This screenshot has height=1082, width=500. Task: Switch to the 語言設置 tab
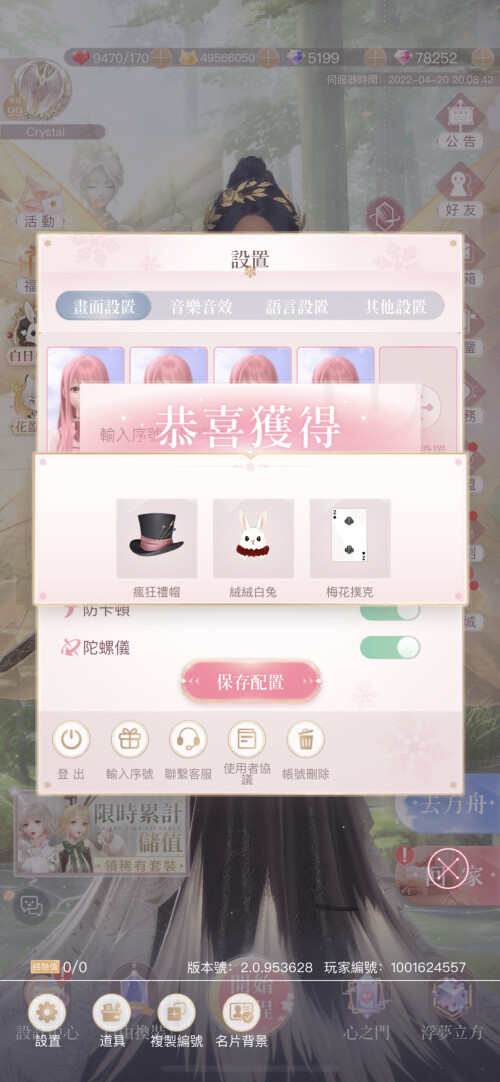coord(297,307)
